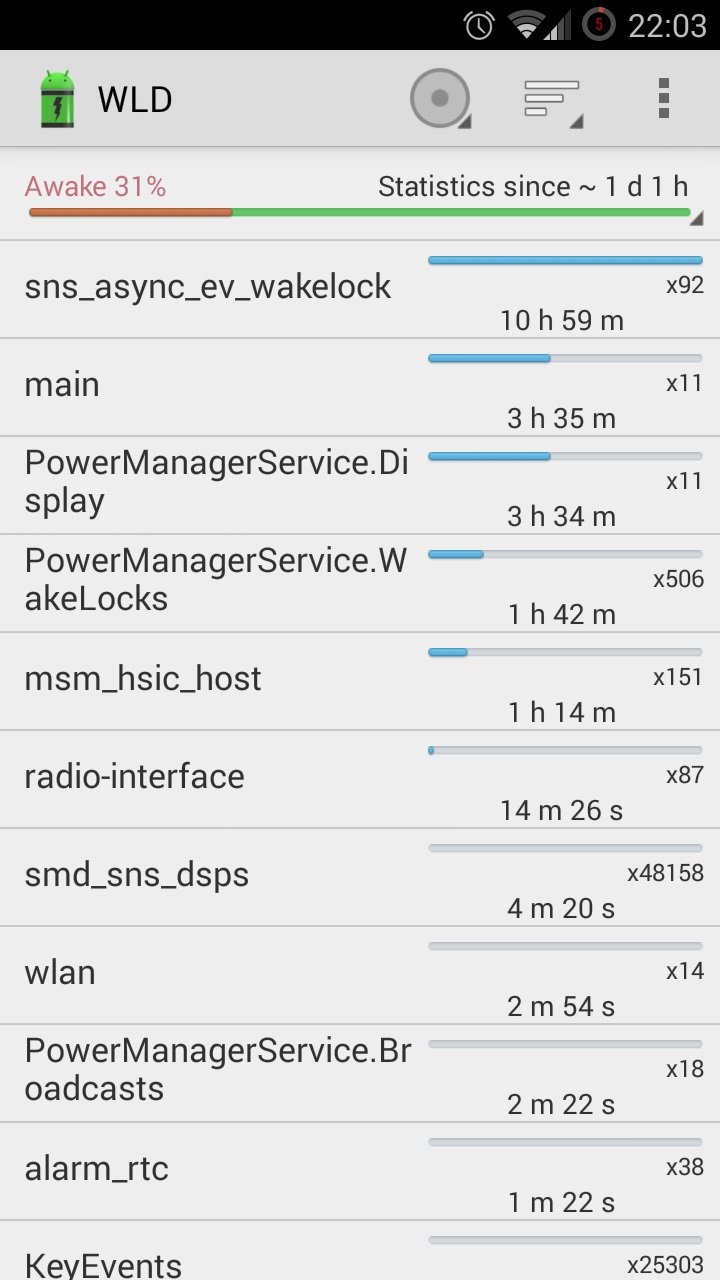The height and width of the screenshot is (1280, 720).
Task: Open radio-interface wakelock details
Action: tap(360, 779)
